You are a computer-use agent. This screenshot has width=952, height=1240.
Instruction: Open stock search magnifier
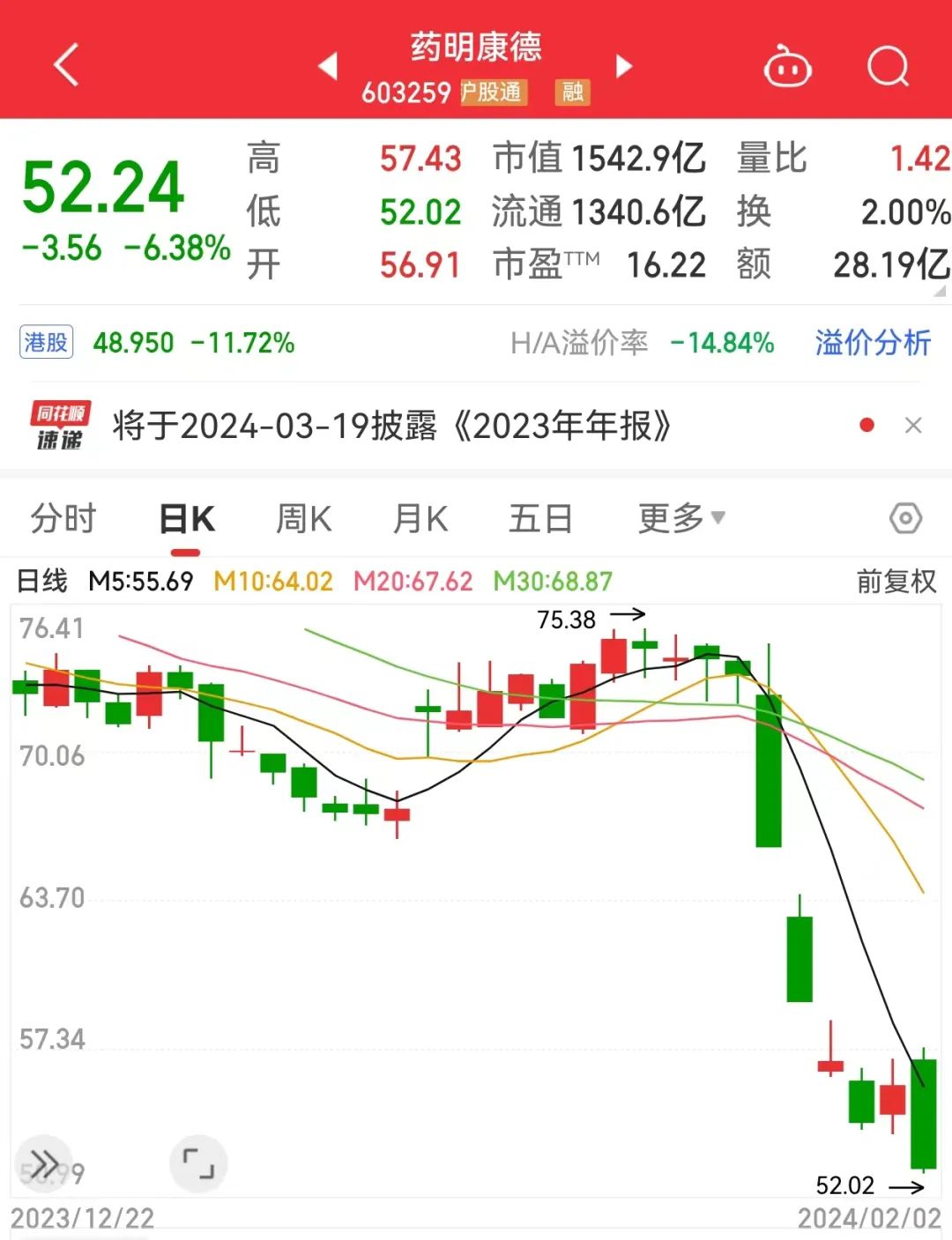[x=888, y=66]
